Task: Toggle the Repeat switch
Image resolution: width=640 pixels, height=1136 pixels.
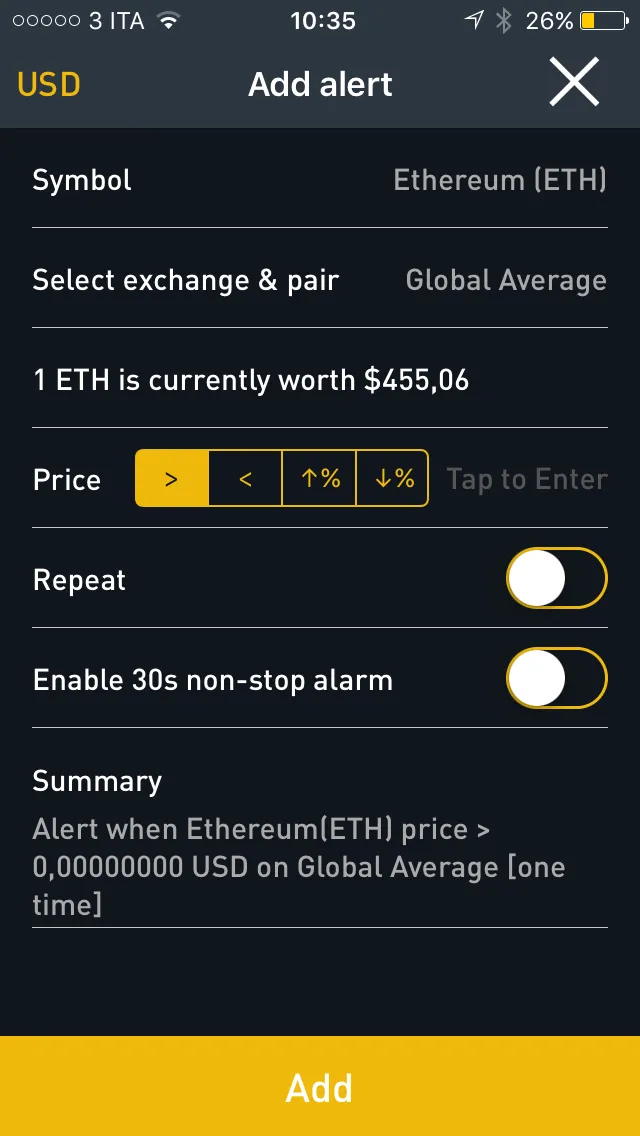Action: 557,578
